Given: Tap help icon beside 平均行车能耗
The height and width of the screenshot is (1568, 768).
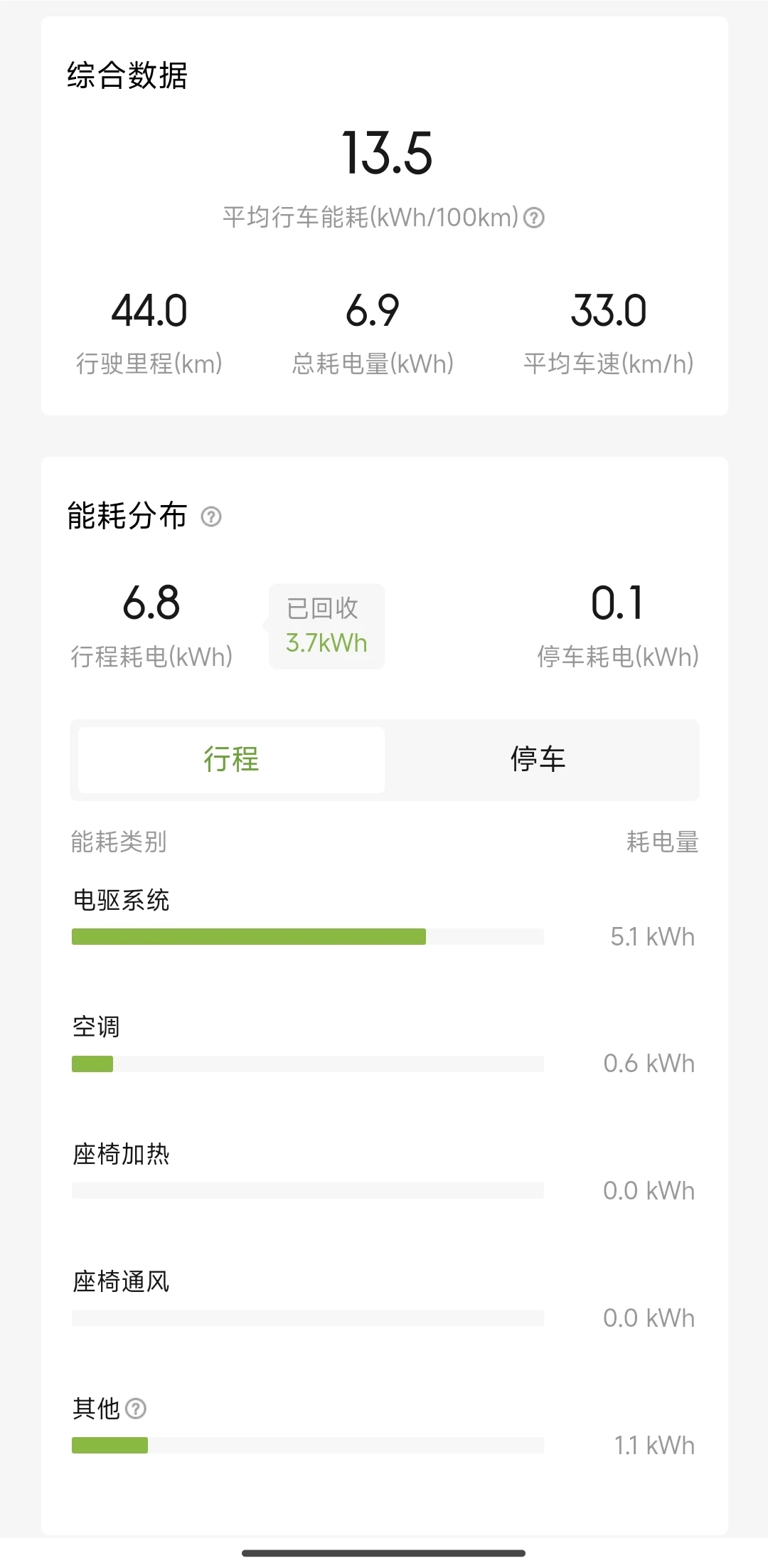Looking at the screenshot, I should 534,218.
